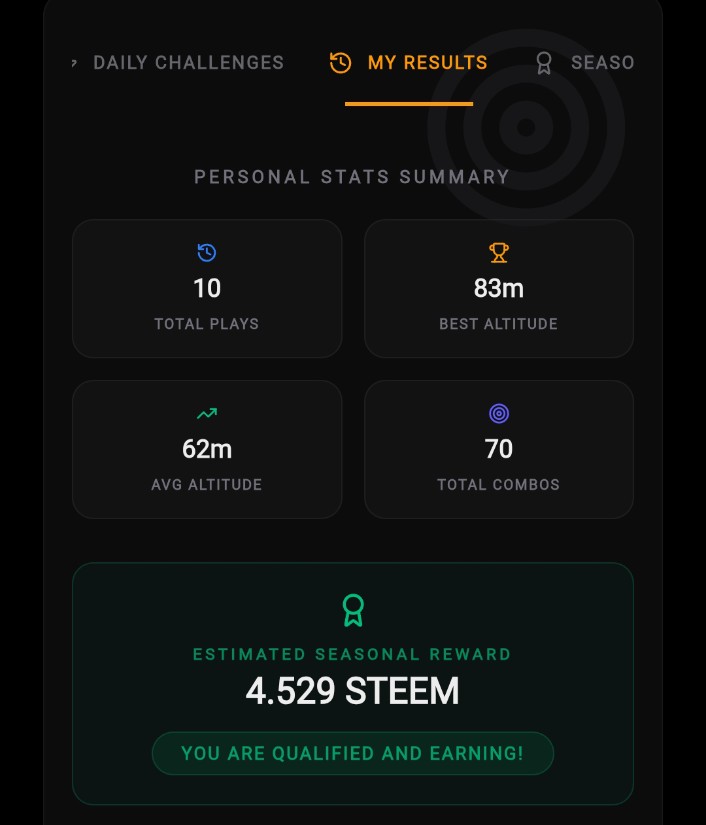Select the My Results tab

click(x=409, y=63)
